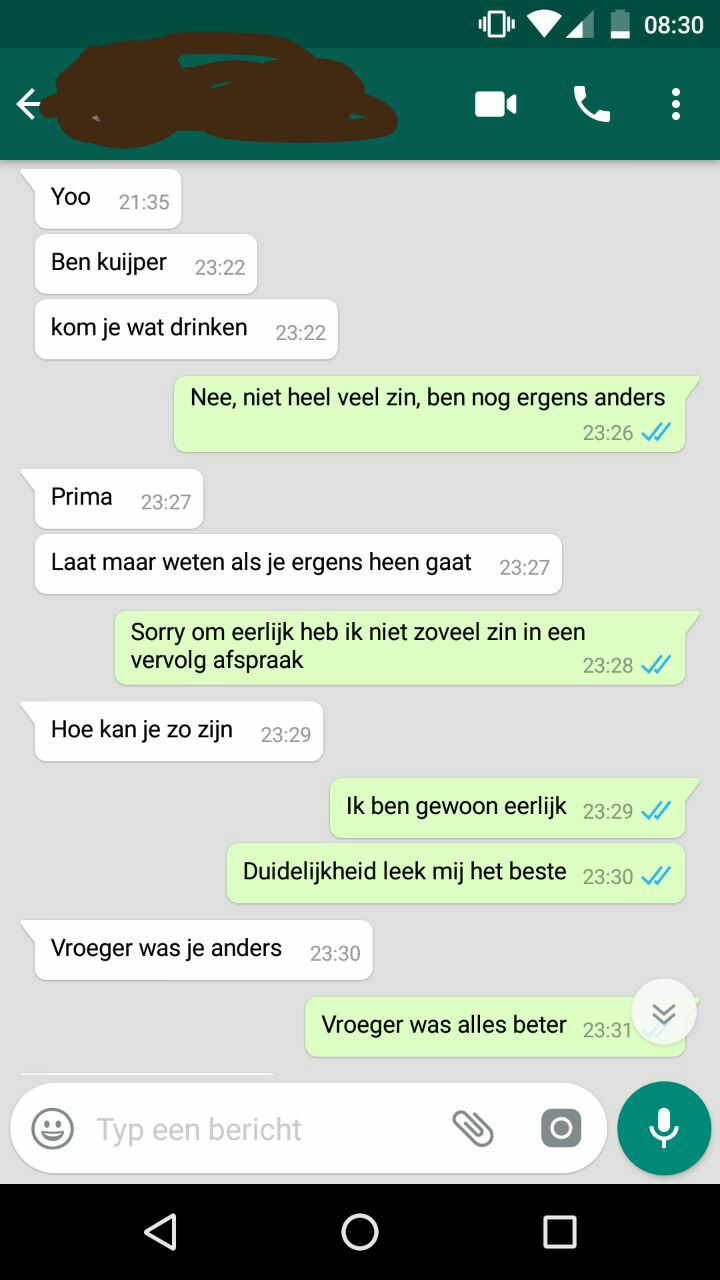Go back using the top-left arrow
The width and height of the screenshot is (720, 1280).
coord(28,104)
